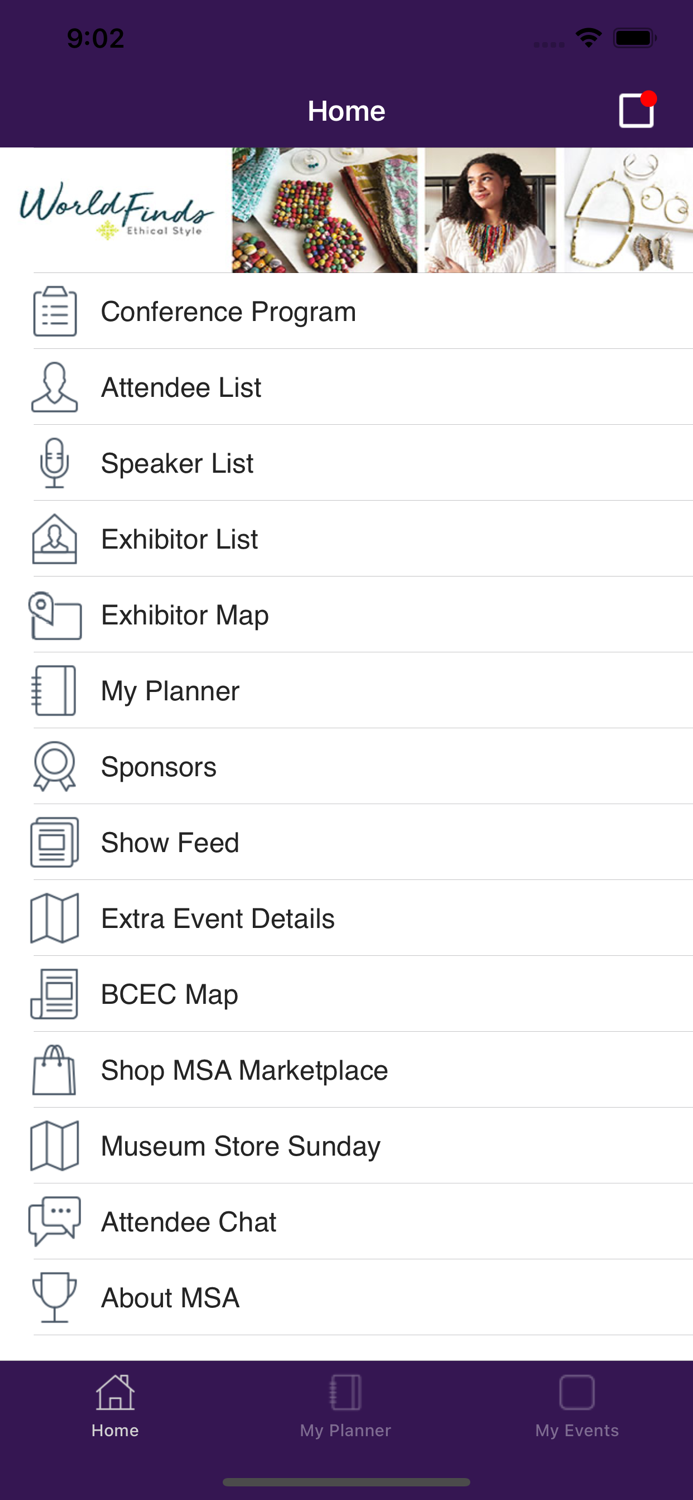Switch to the My Events tab
Screen dimensions: 693x1500
pos(577,1406)
